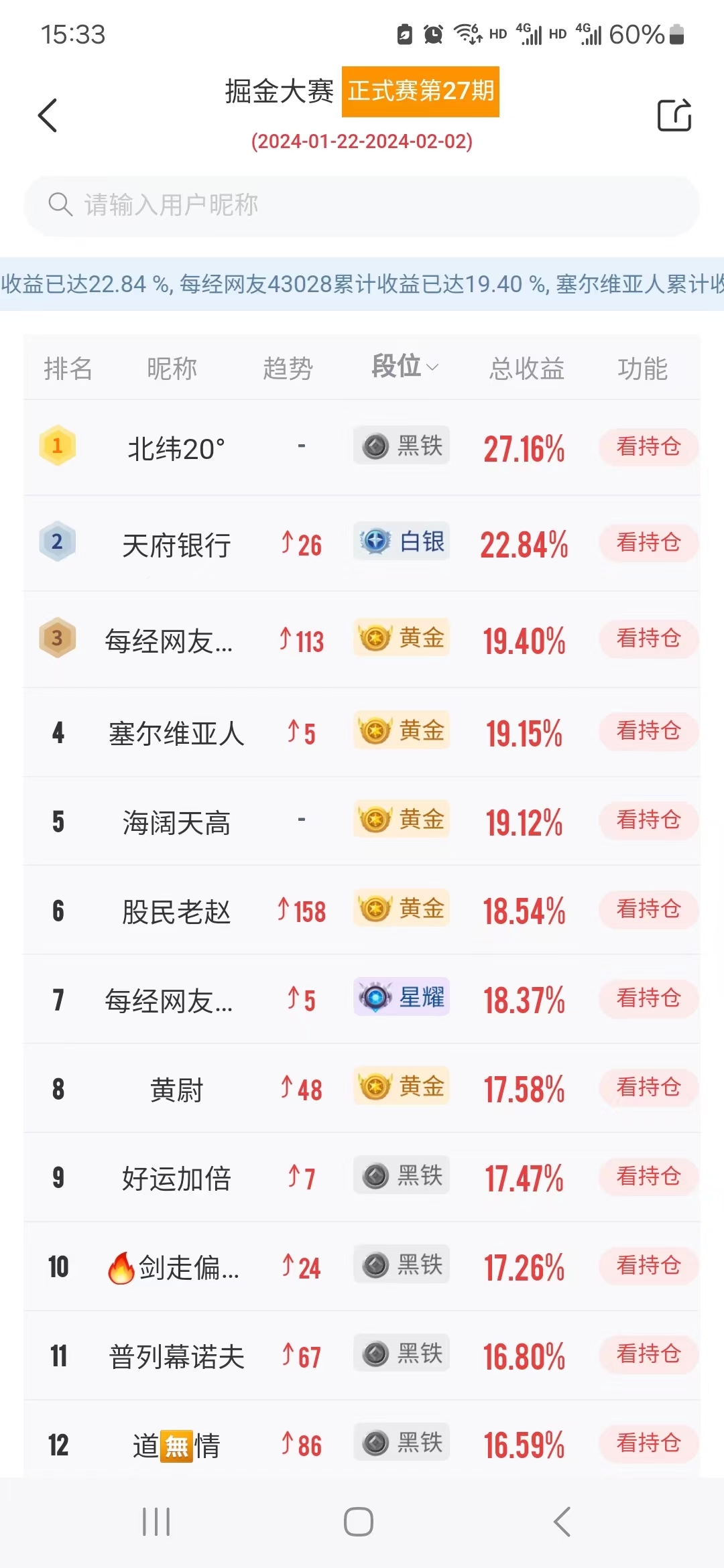
Task: Tap the scrolling earnings announcement banner
Action: point(362,284)
